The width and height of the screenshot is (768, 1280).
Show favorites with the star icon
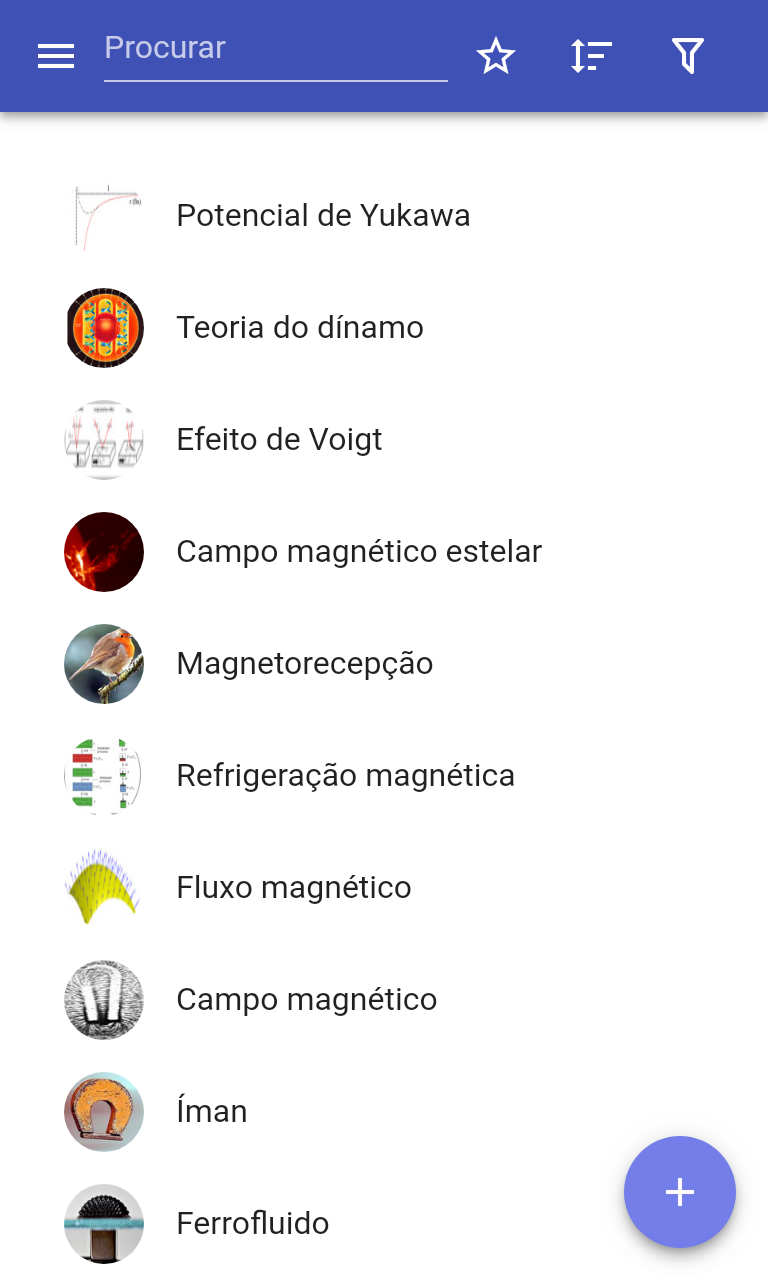[x=495, y=57]
